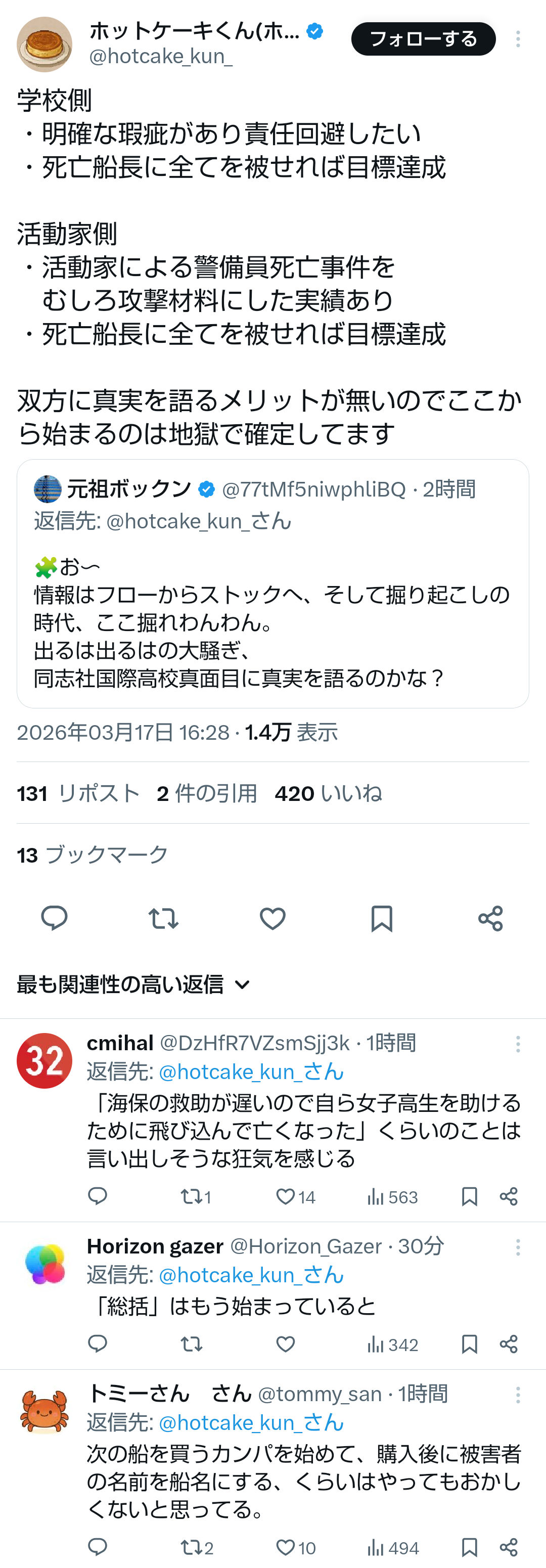Share トミーさん's reply
Screen dimensions: 546x1568
508,1547
